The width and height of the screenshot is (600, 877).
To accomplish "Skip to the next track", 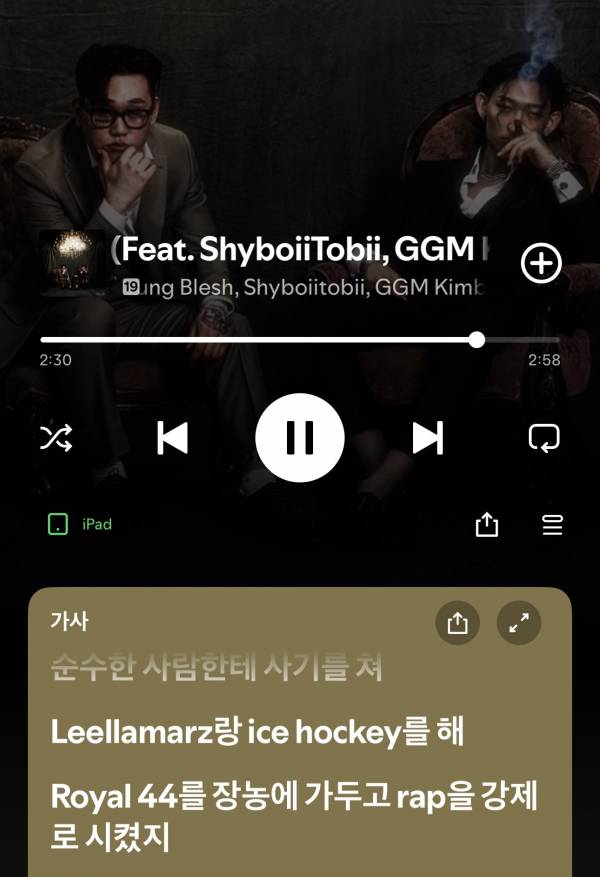I will coord(427,438).
